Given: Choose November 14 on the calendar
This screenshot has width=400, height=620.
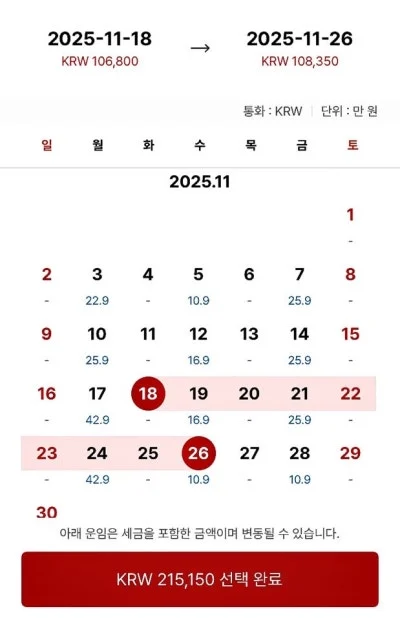Looking at the screenshot, I should pyautogui.click(x=300, y=345).
